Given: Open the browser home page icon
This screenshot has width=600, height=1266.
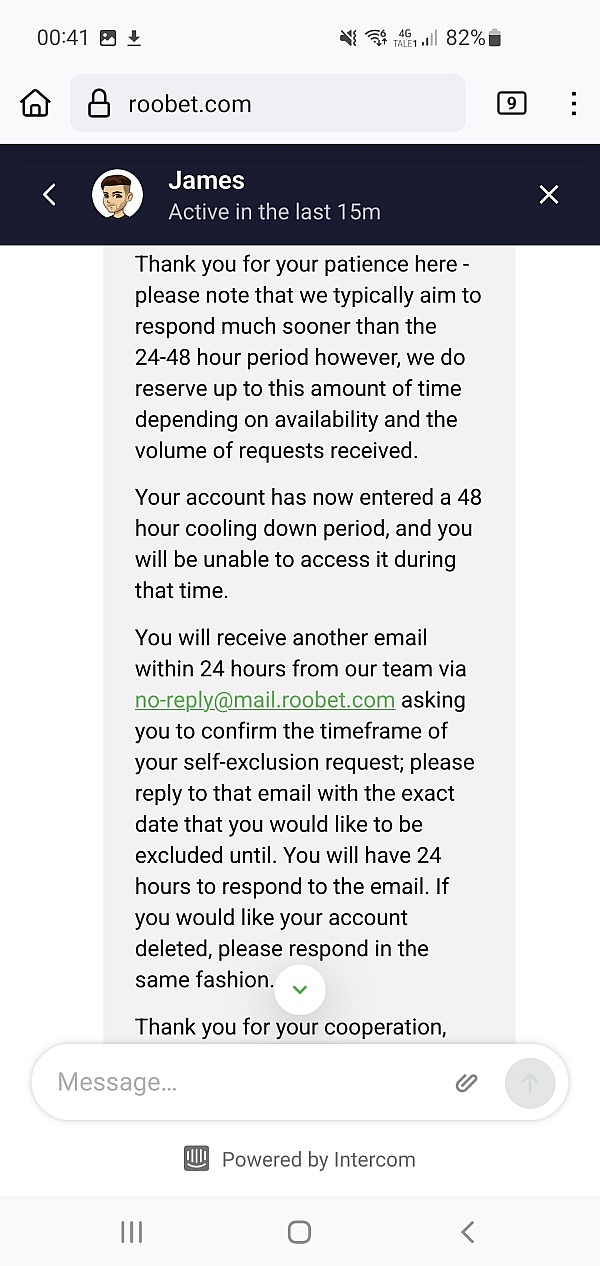Looking at the screenshot, I should tap(35, 103).
